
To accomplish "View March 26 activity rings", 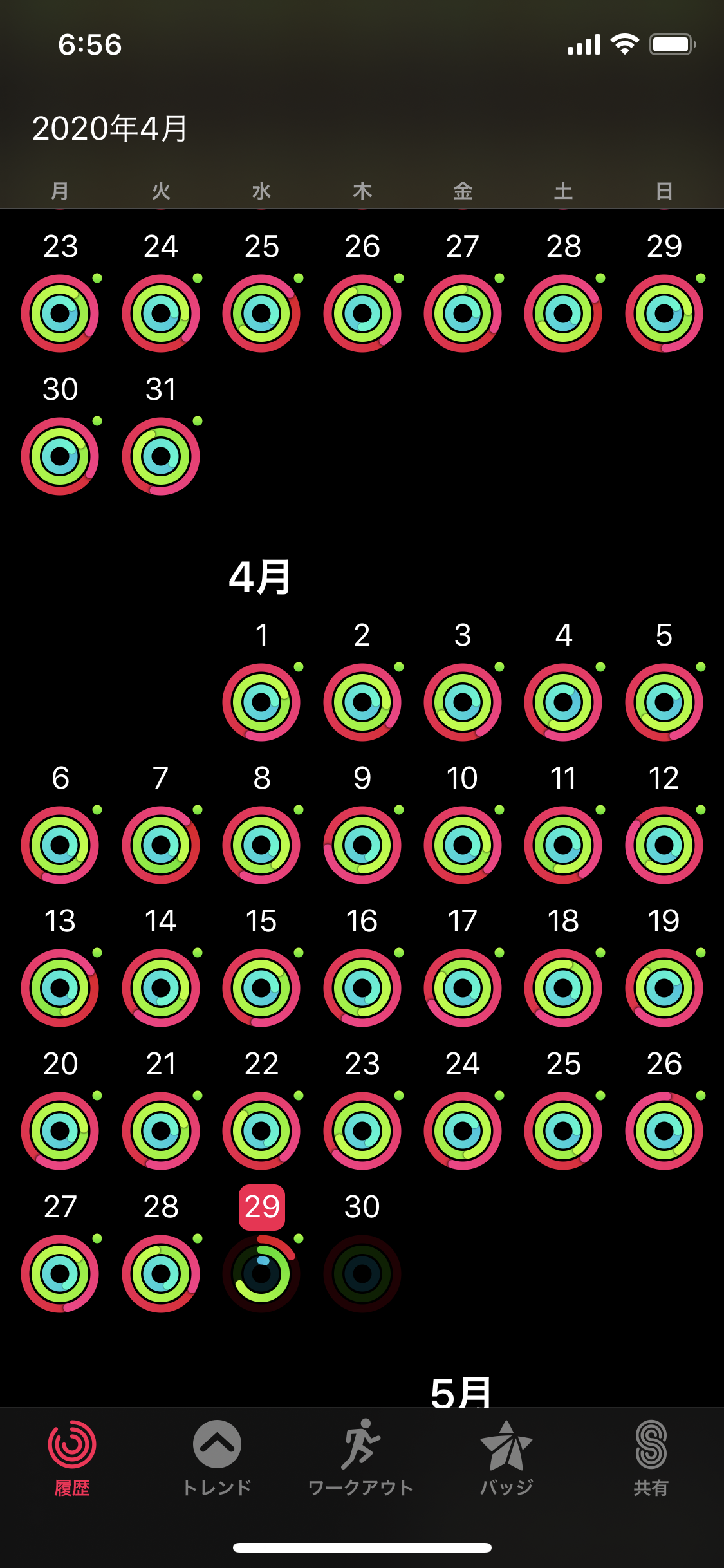I will point(362,313).
